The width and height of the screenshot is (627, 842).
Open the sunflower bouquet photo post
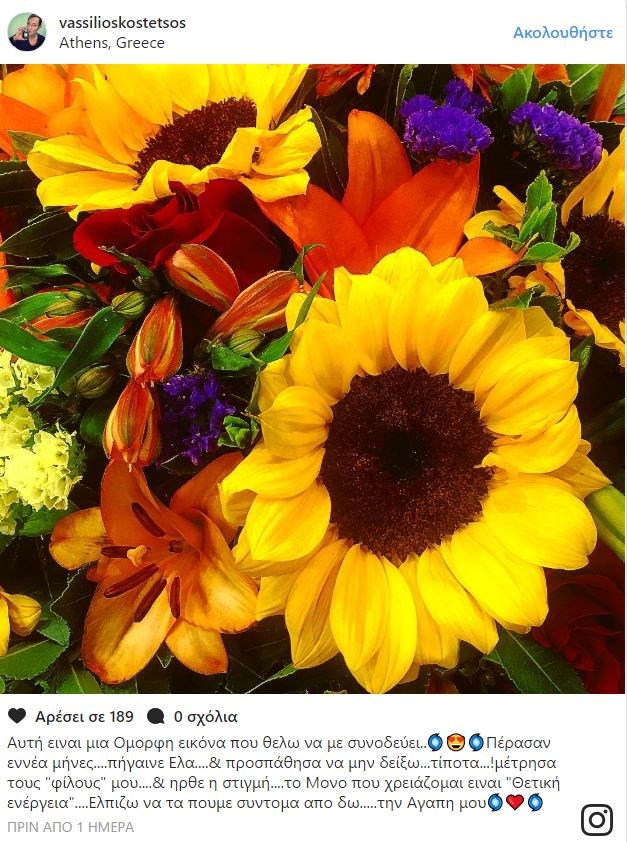313,380
